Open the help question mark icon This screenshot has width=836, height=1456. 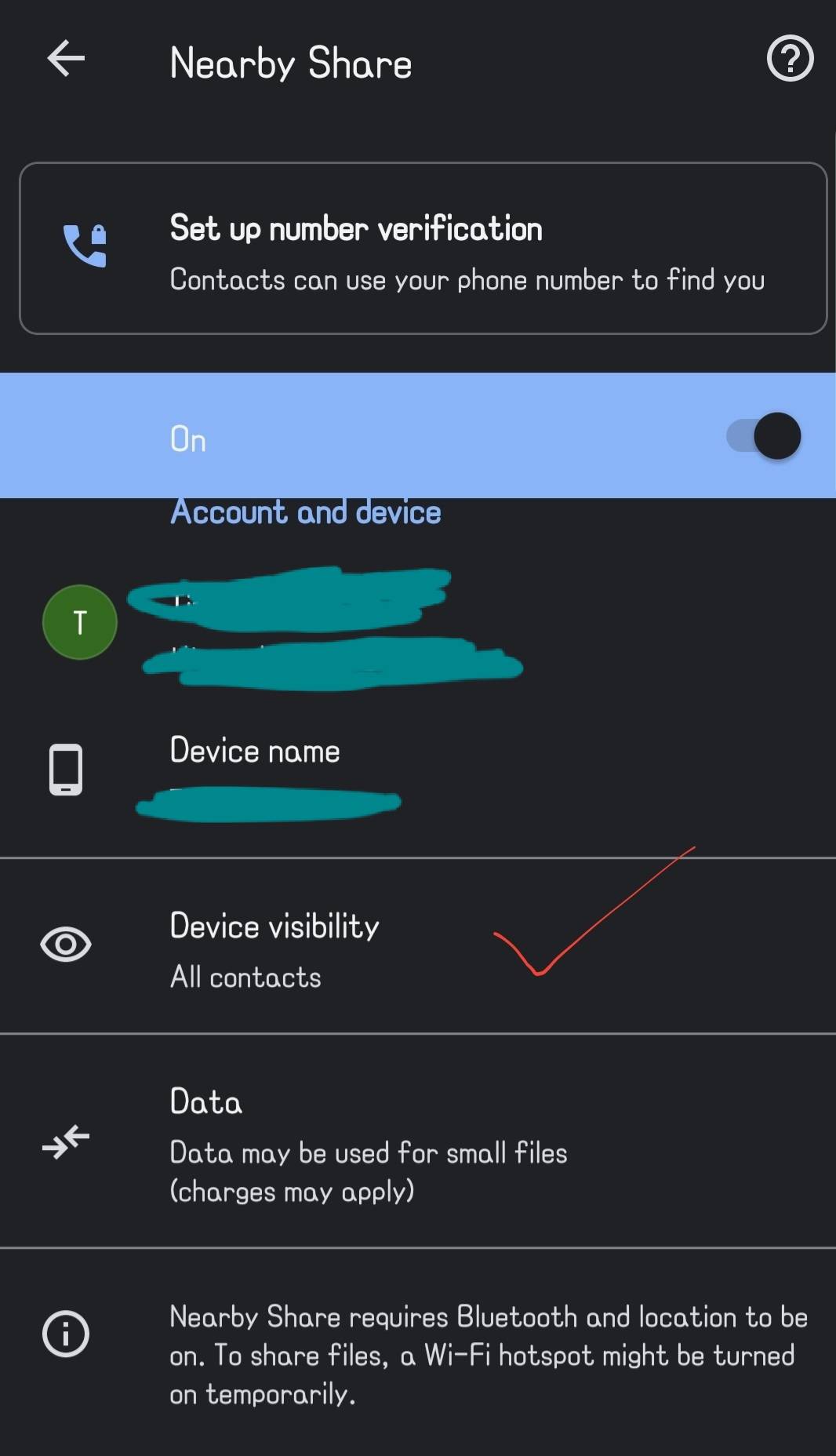click(x=790, y=59)
